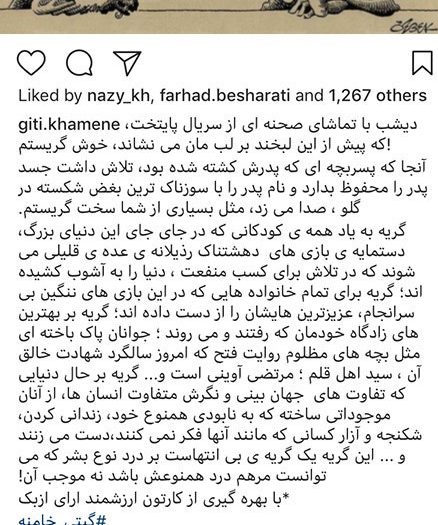Open farhad.besharati's profile from the likes line
Image resolution: width=438 pixels, height=525 pixels.
(225, 95)
